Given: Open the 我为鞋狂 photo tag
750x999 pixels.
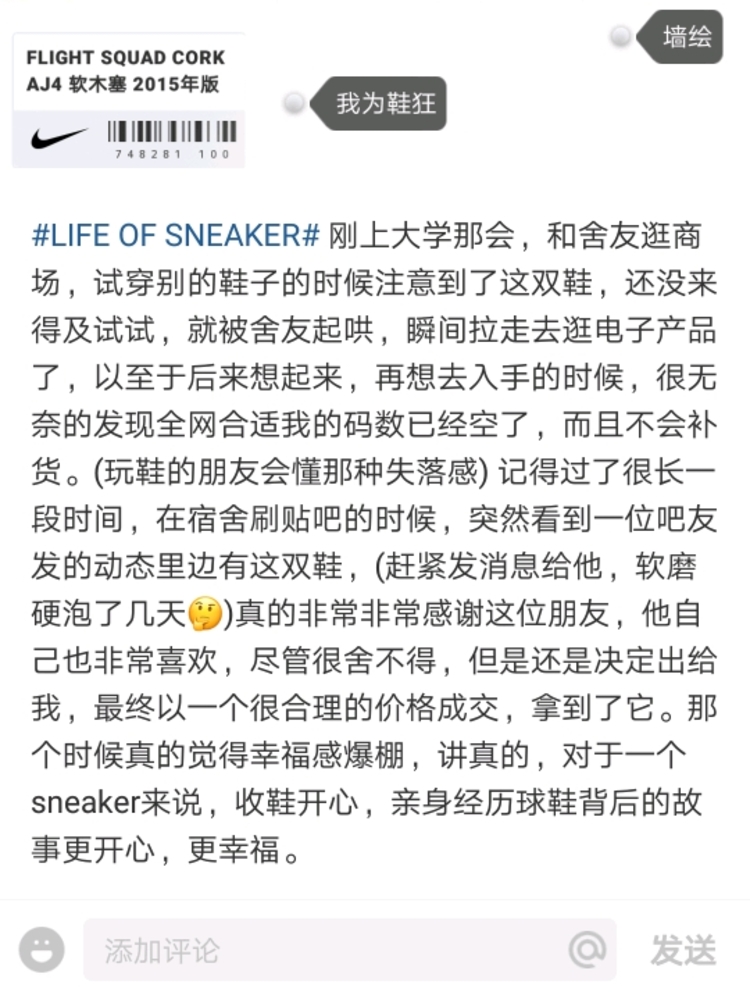Looking at the screenshot, I should 385,102.
